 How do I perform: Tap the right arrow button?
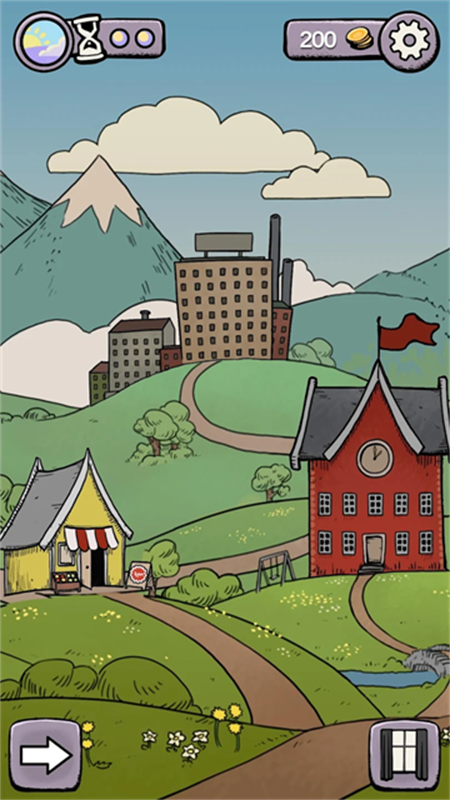[x=45, y=755]
